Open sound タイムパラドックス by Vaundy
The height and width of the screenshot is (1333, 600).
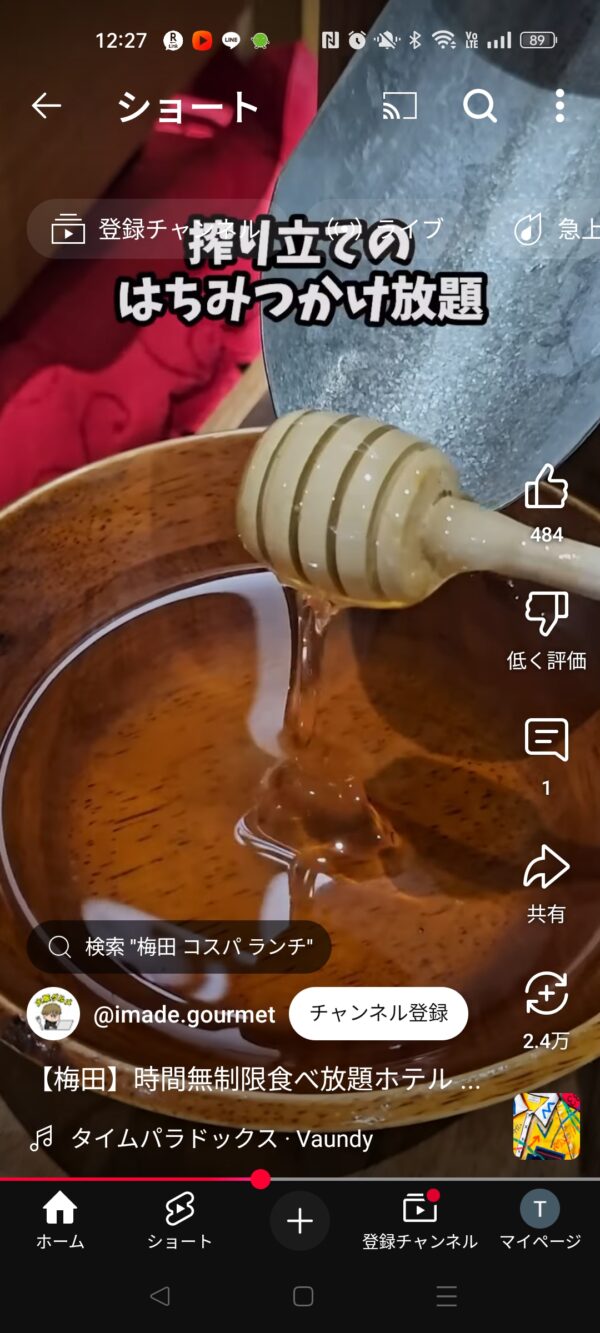220,1138
